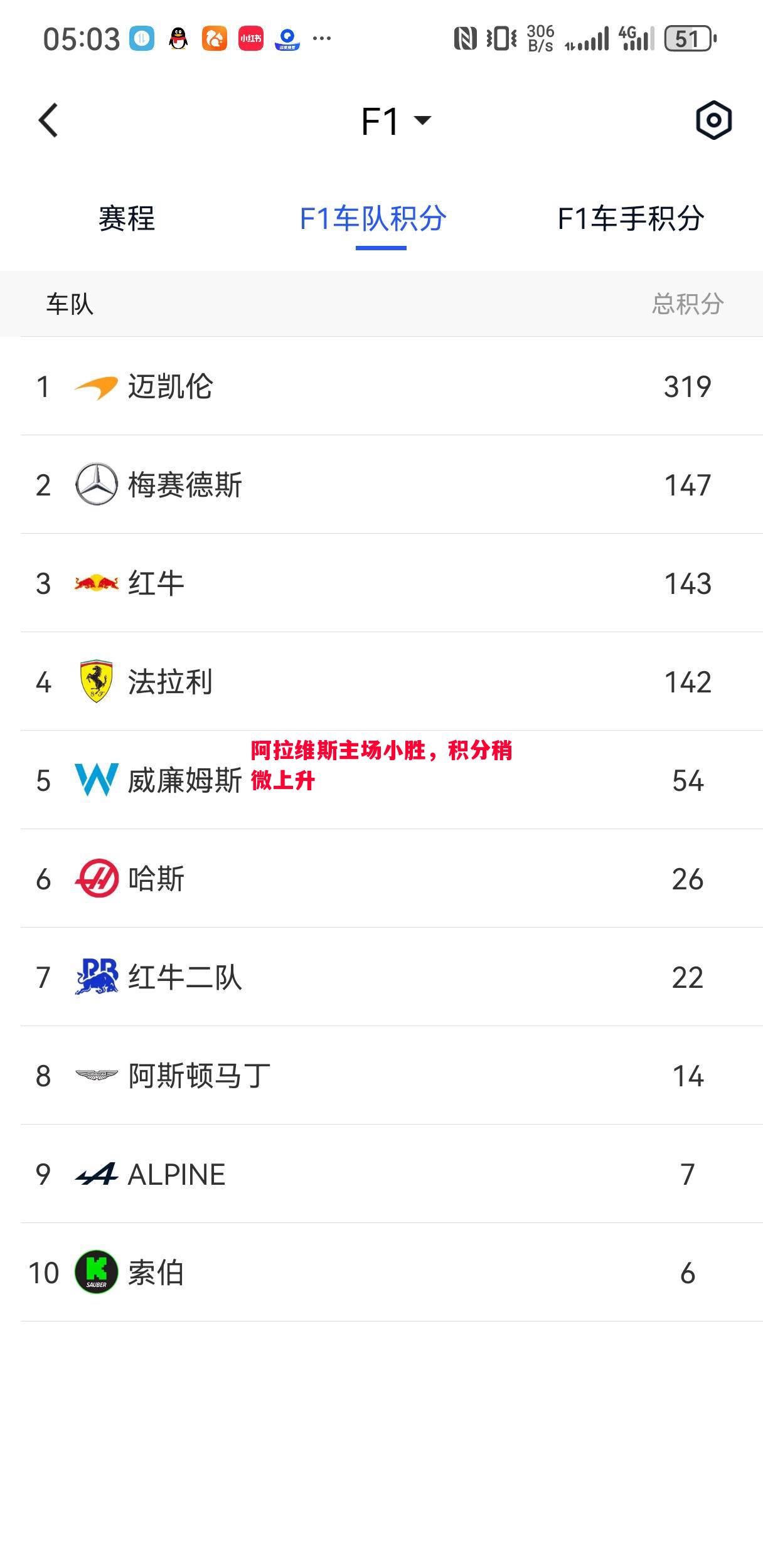Open the F1 series dropdown
The width and height of the screenshot is (763, 1568).
394,120
